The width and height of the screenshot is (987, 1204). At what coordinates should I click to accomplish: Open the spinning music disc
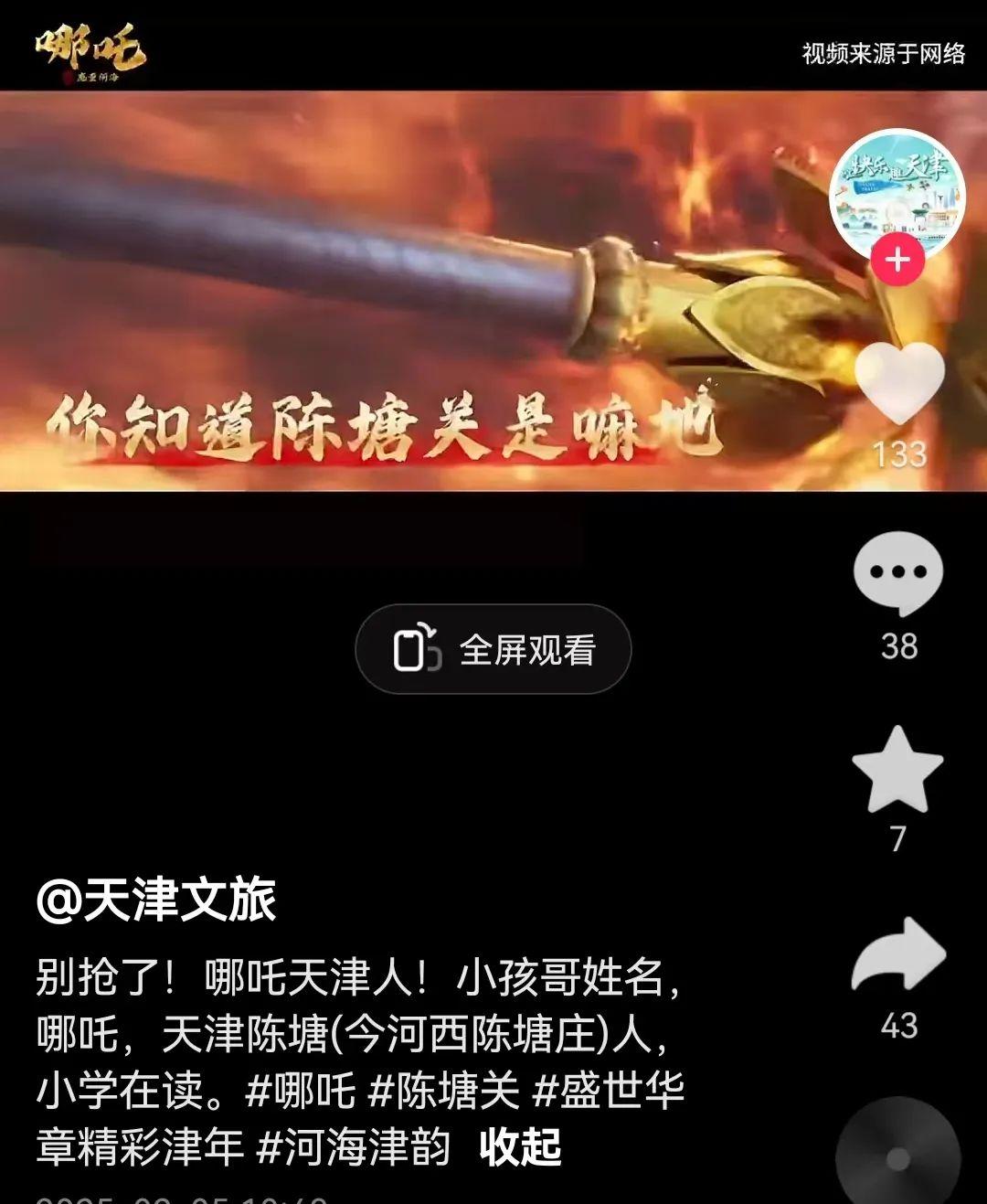click(898, 1157)
